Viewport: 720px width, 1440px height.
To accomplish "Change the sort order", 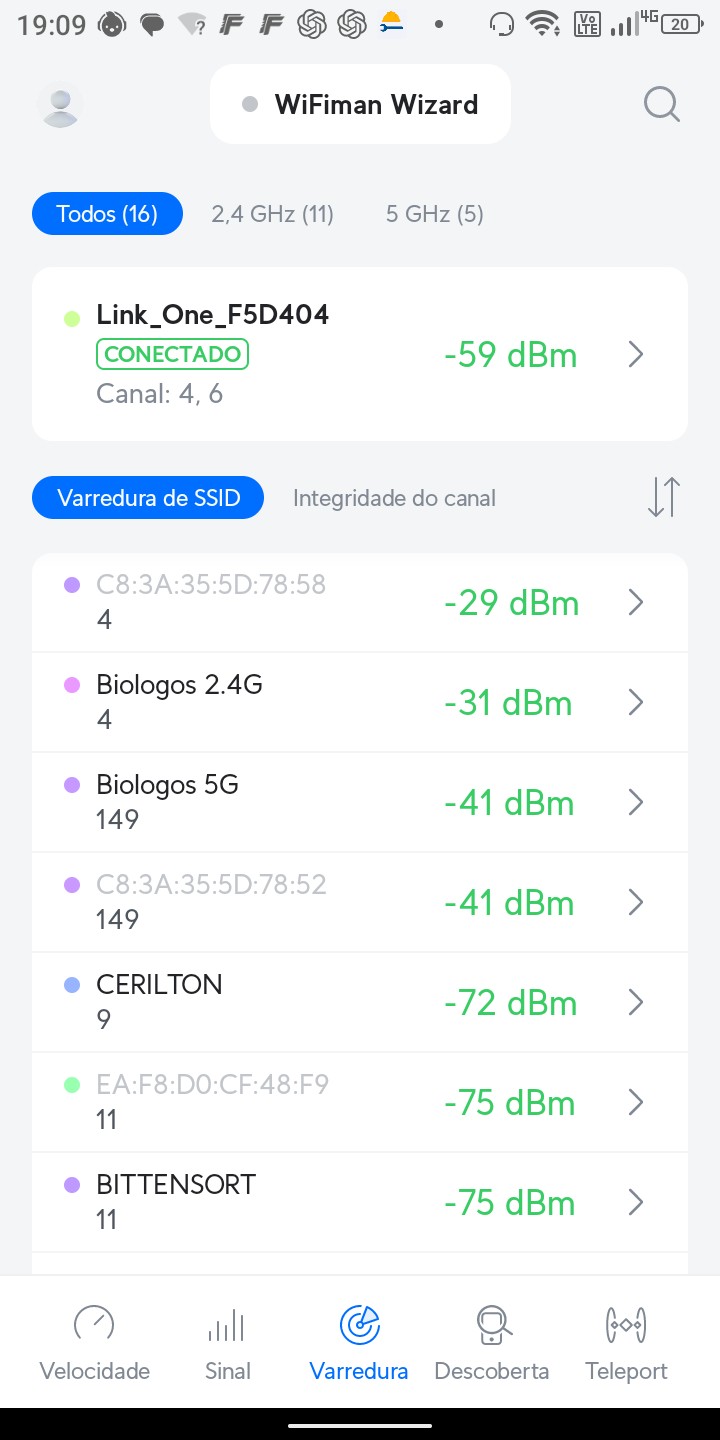I will [x=663, y=497].
